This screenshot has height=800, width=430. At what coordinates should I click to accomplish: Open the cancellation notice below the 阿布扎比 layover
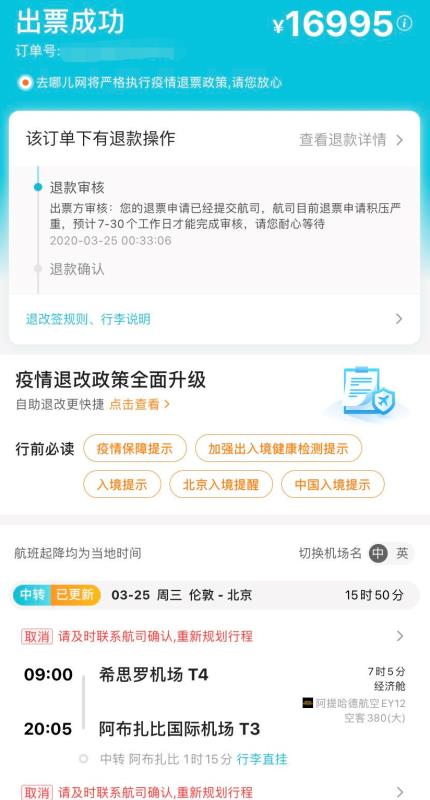pyautogui.click(x=215, y=792)
